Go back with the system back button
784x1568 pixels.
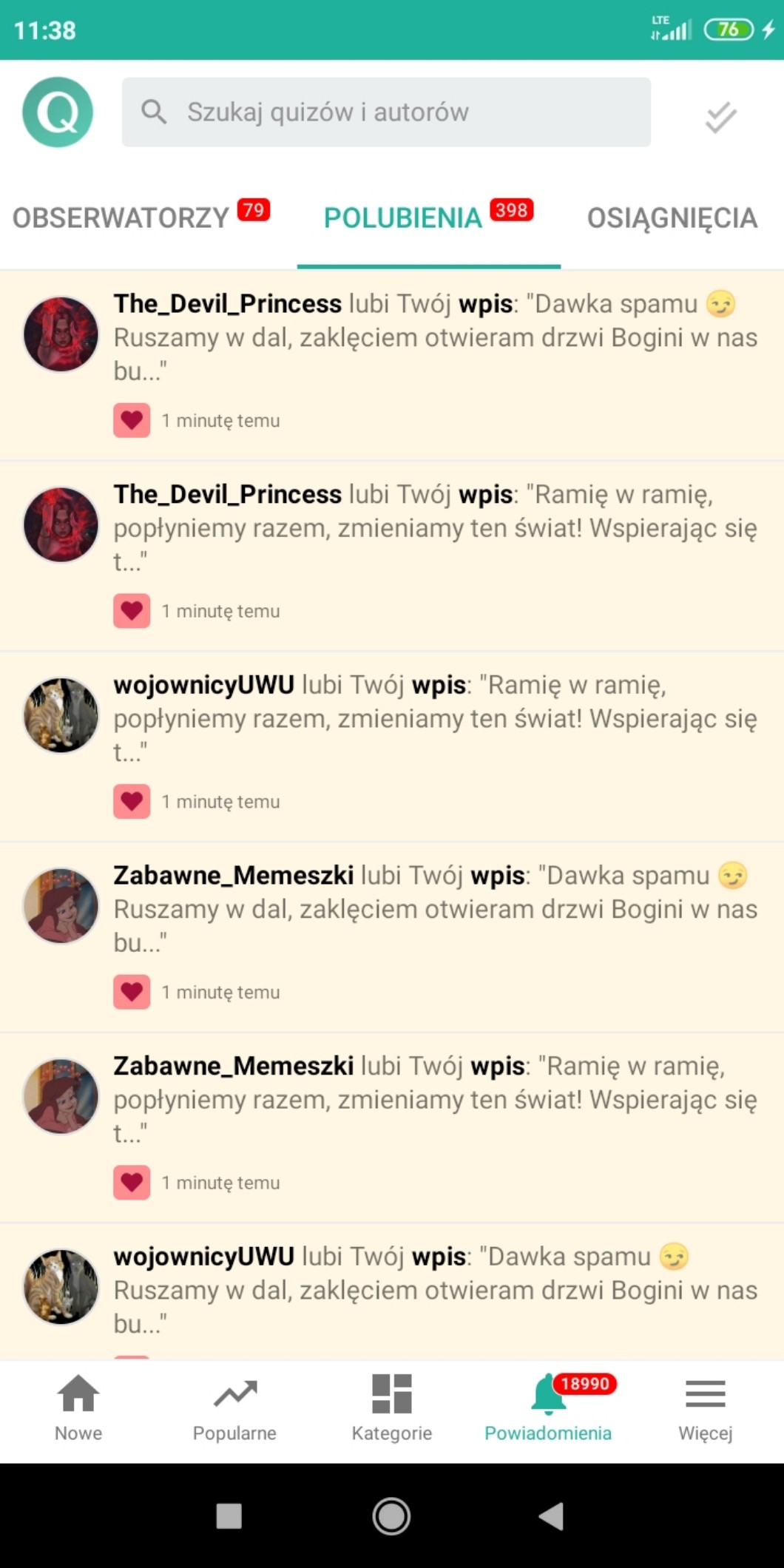552,1516
